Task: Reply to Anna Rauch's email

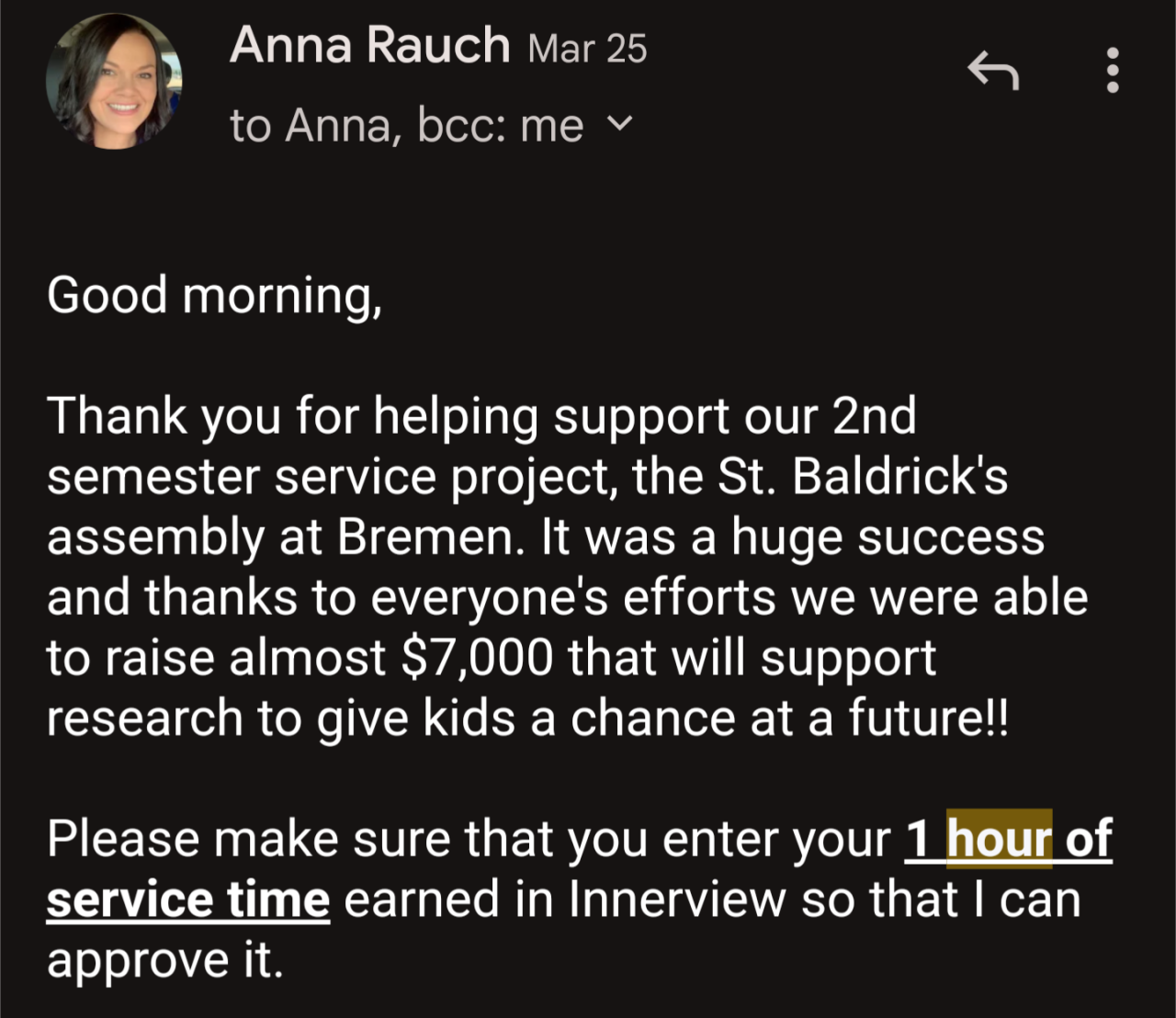Action: [x=993, y=71]
